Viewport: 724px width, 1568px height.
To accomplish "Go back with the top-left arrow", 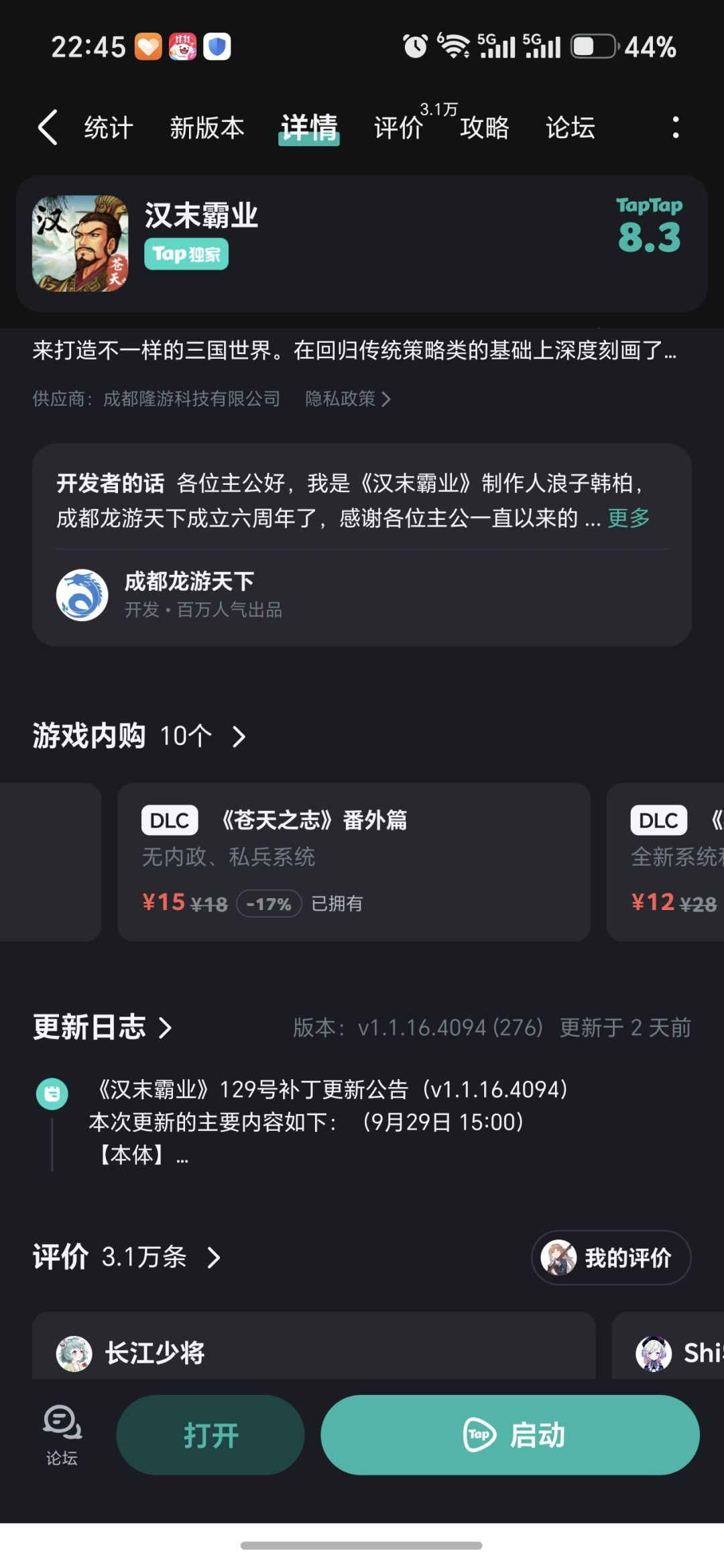I will [x=48, y=127].
